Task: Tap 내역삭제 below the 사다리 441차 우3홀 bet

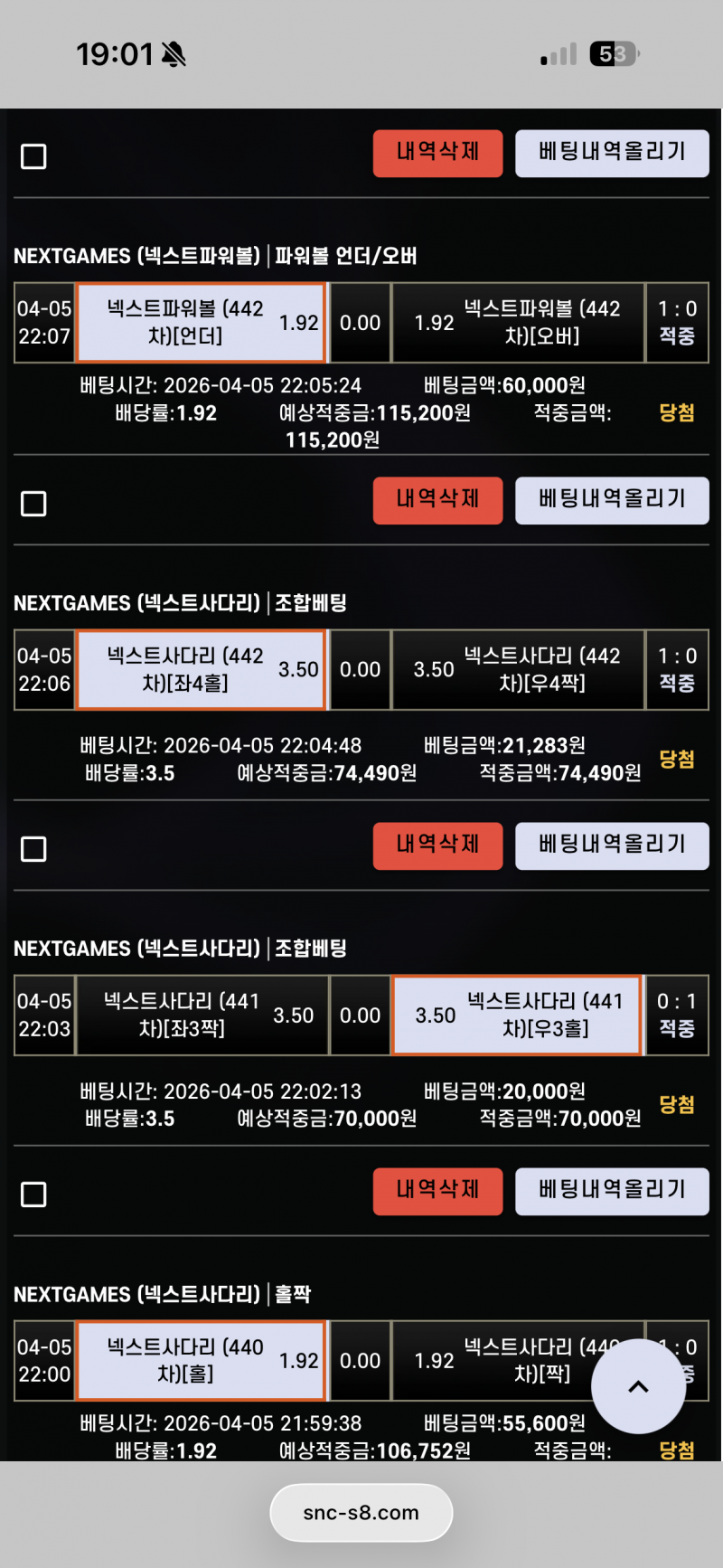Action: (437, 1191)
